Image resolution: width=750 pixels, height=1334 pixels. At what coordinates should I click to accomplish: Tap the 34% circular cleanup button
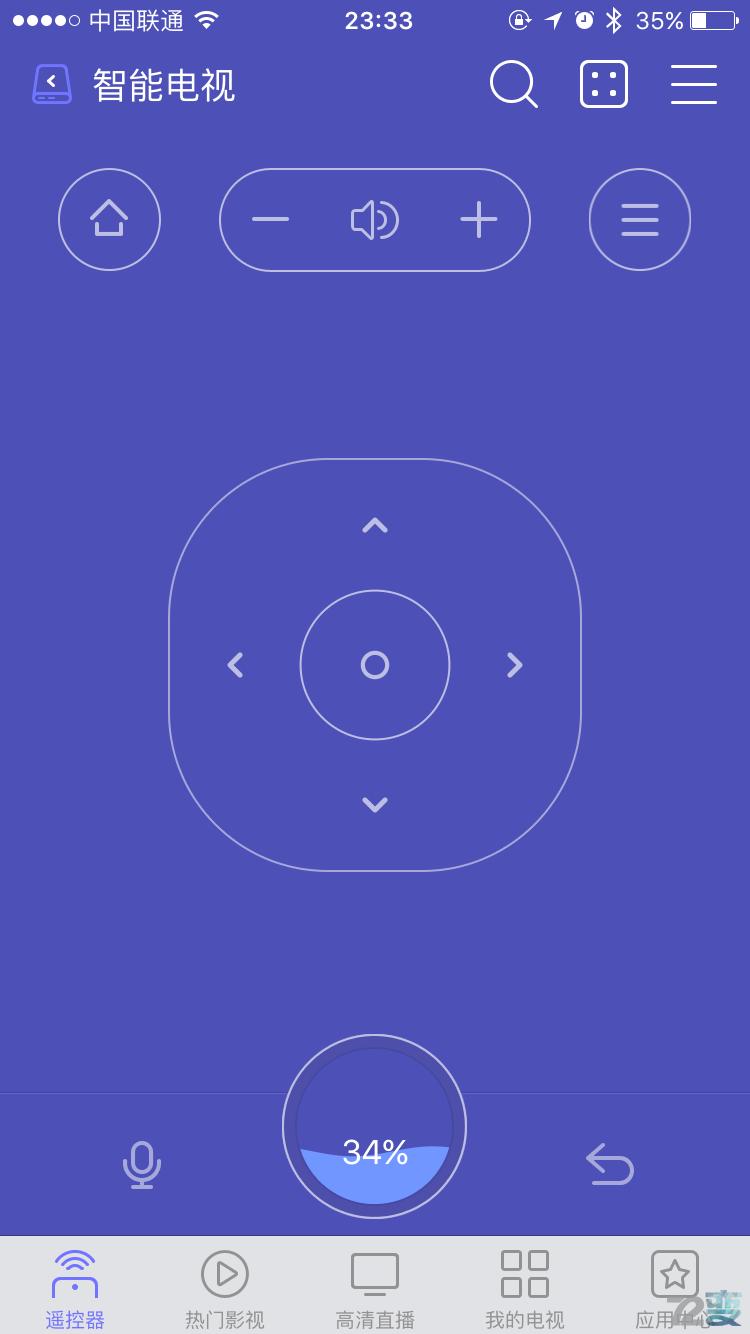click(375, 1127)
